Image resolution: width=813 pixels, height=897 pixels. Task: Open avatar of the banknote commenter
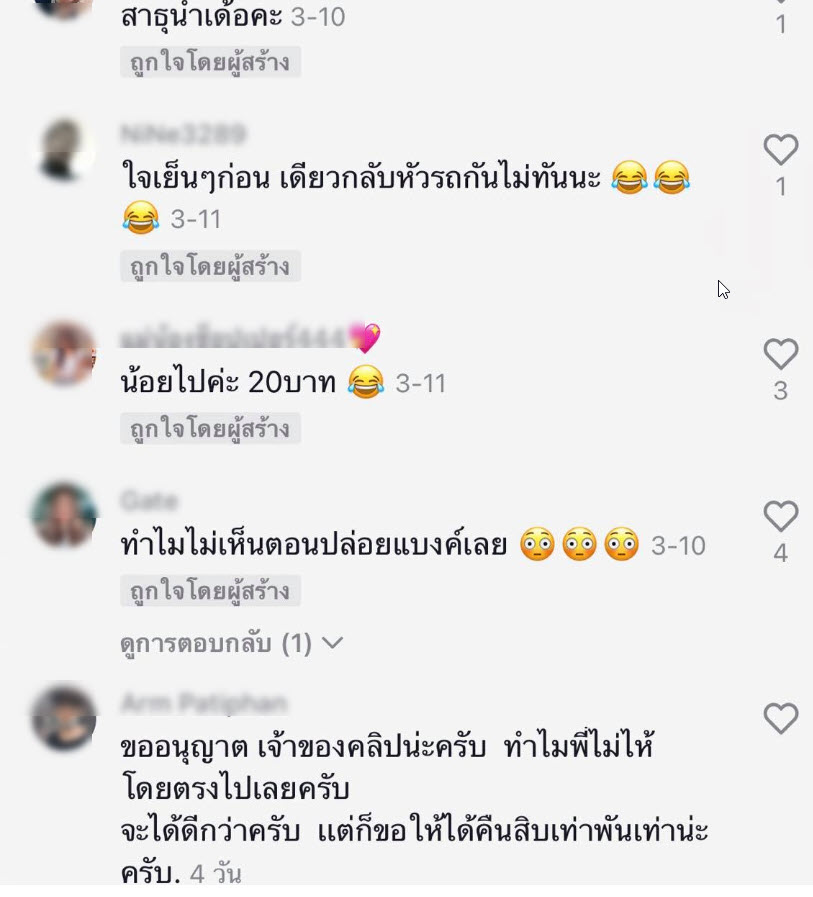tap(63, 515)
